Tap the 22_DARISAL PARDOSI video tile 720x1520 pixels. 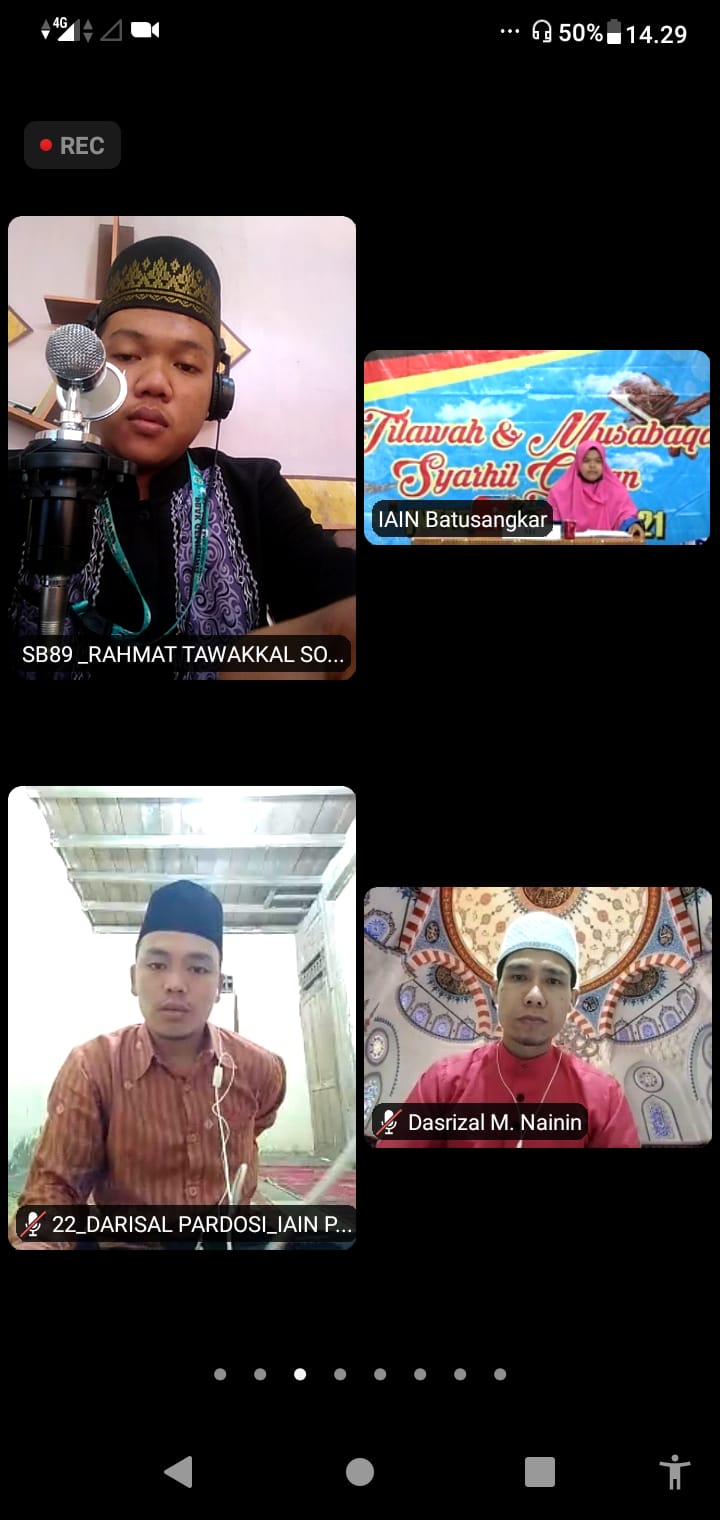(x=182, y=1018)
